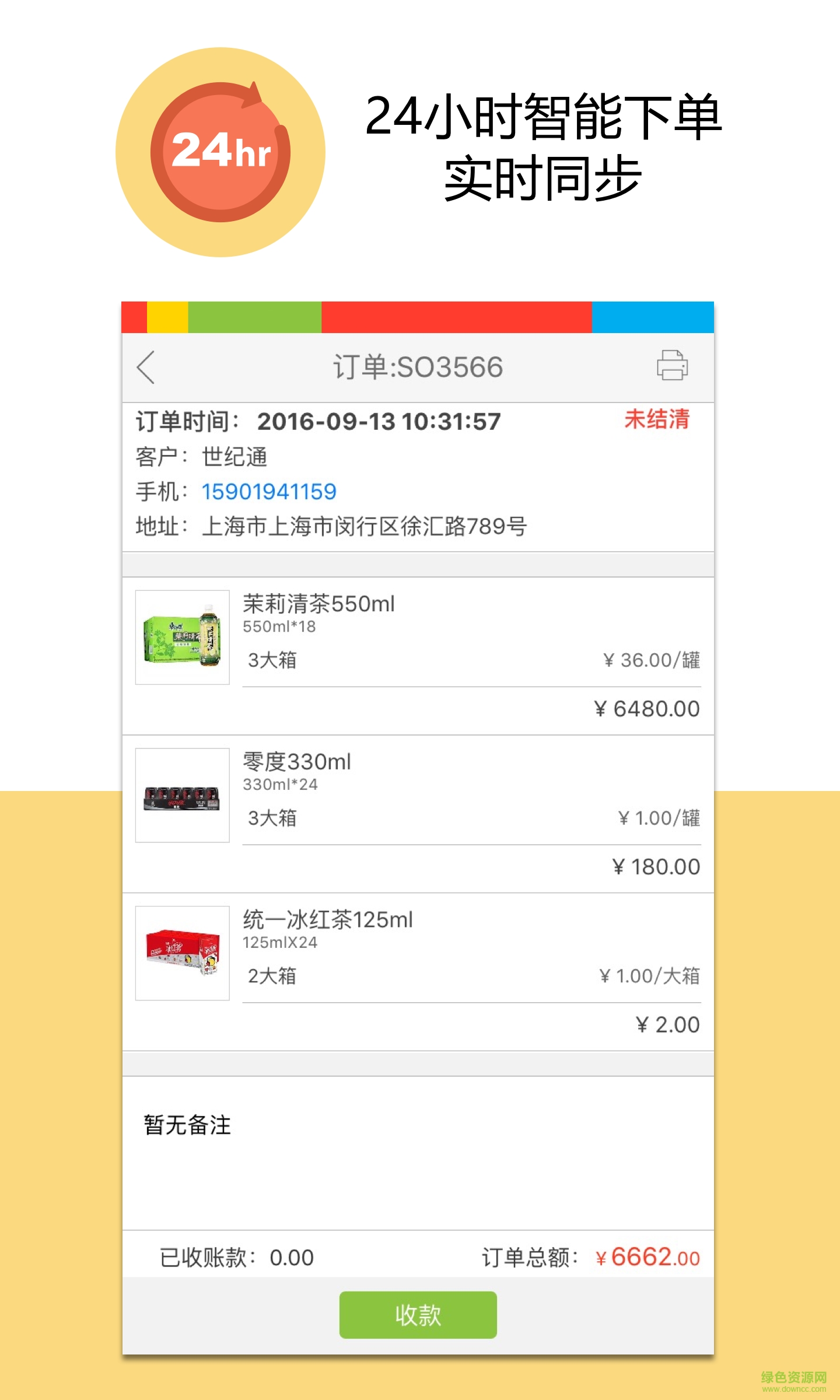Call the phone number 15901941159
840x1400 pixels.
268,492
